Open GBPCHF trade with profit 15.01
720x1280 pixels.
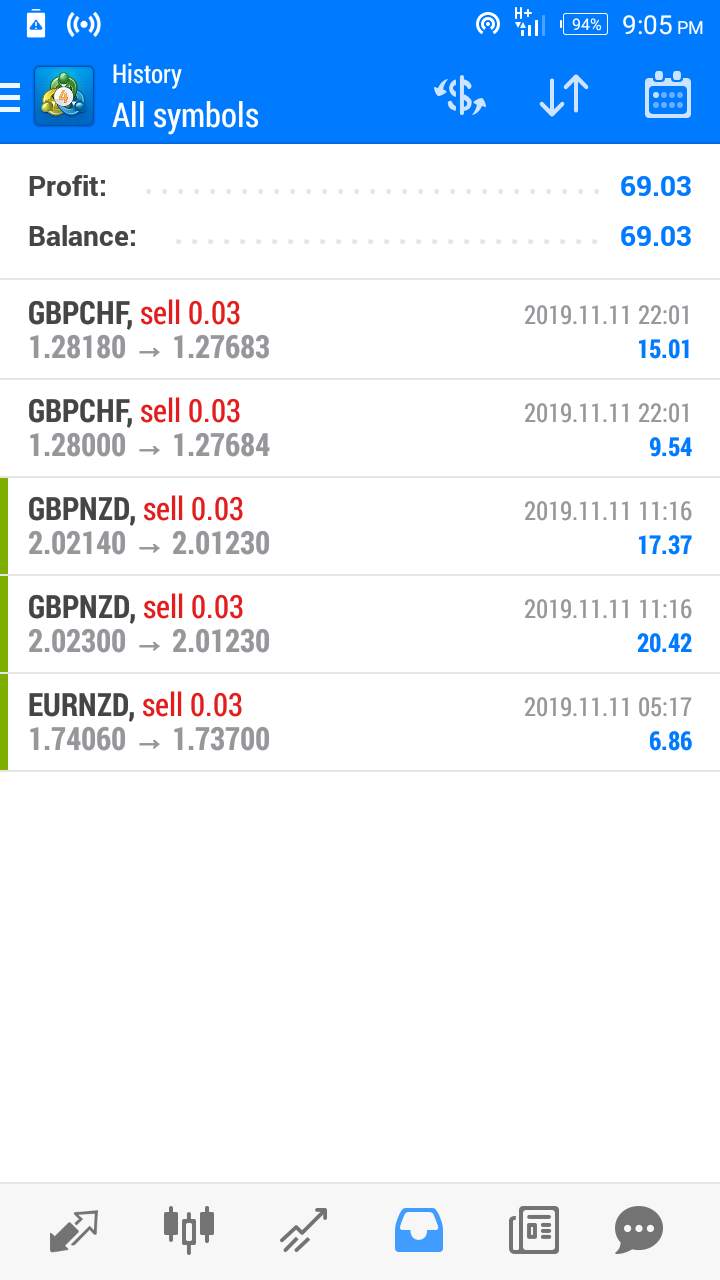pyautogui.click(x=360, y=330)
